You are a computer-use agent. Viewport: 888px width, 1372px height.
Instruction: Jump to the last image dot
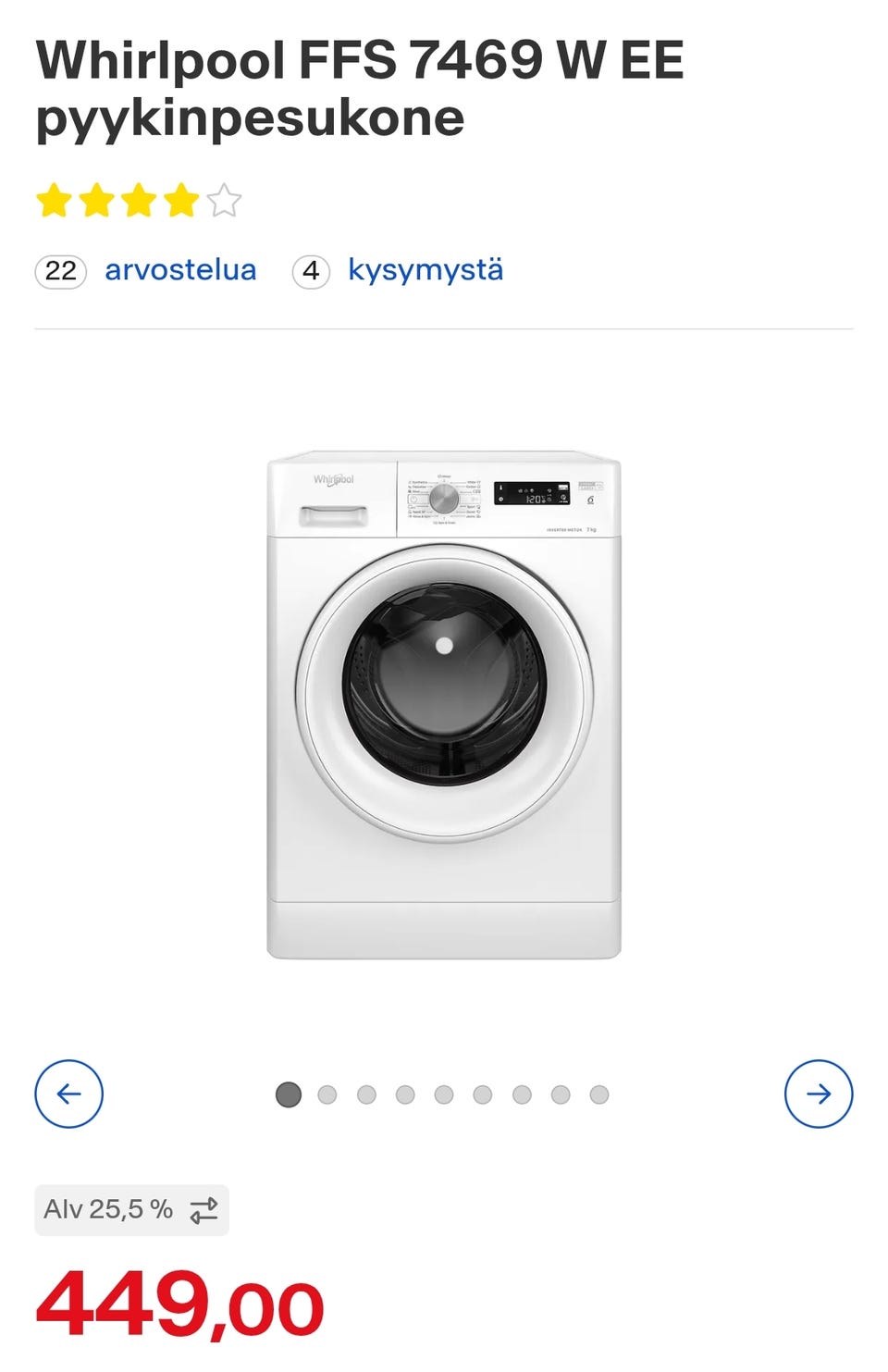click(x=599, y=1094)
